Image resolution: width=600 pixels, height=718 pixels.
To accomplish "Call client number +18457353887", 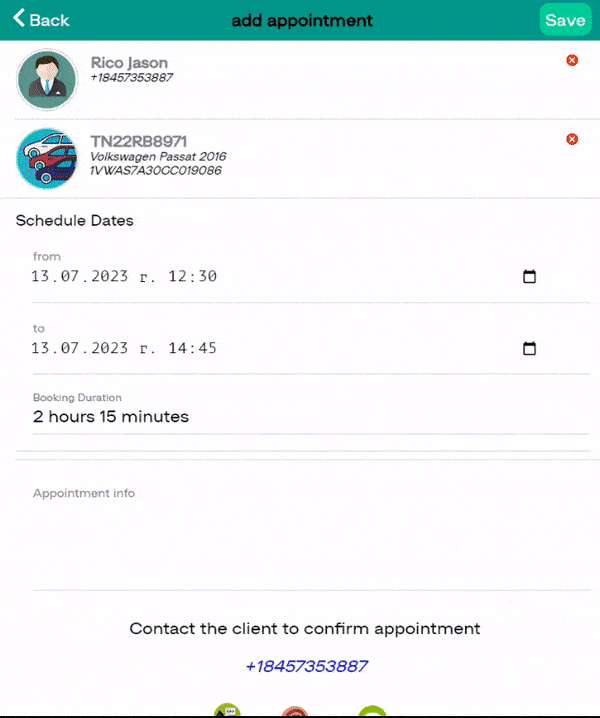I will [306, 666].
